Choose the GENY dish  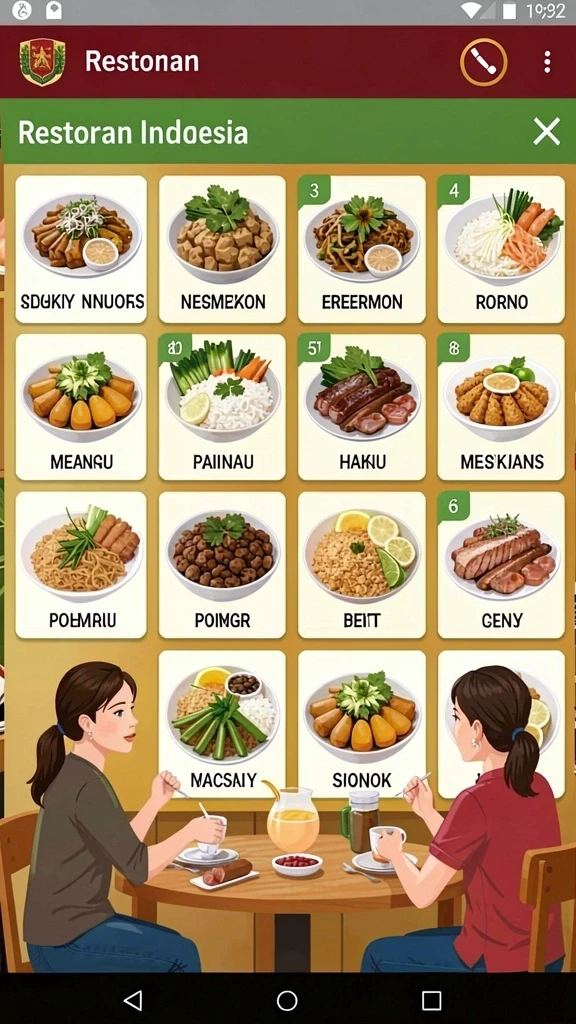click(x=501, y=565)
